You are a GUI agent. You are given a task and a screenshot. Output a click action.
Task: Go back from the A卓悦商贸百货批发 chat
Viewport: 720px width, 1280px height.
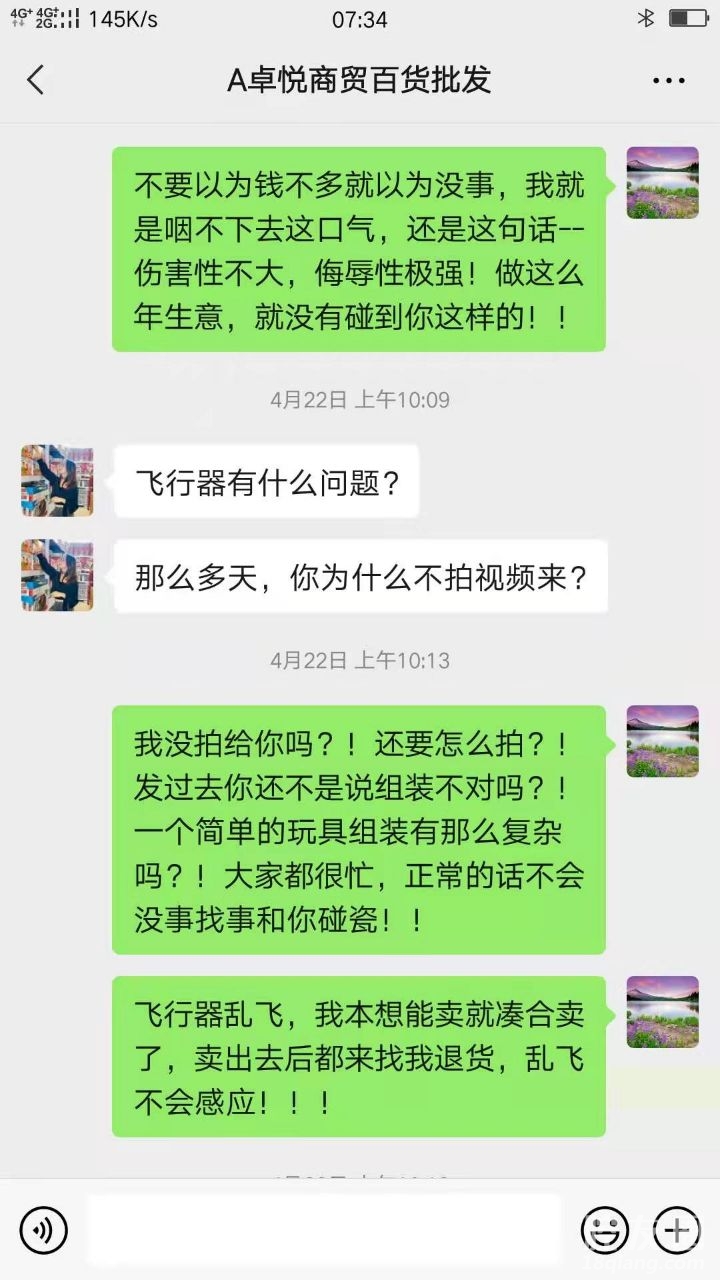pyautogui.click(x=36, y=80)
